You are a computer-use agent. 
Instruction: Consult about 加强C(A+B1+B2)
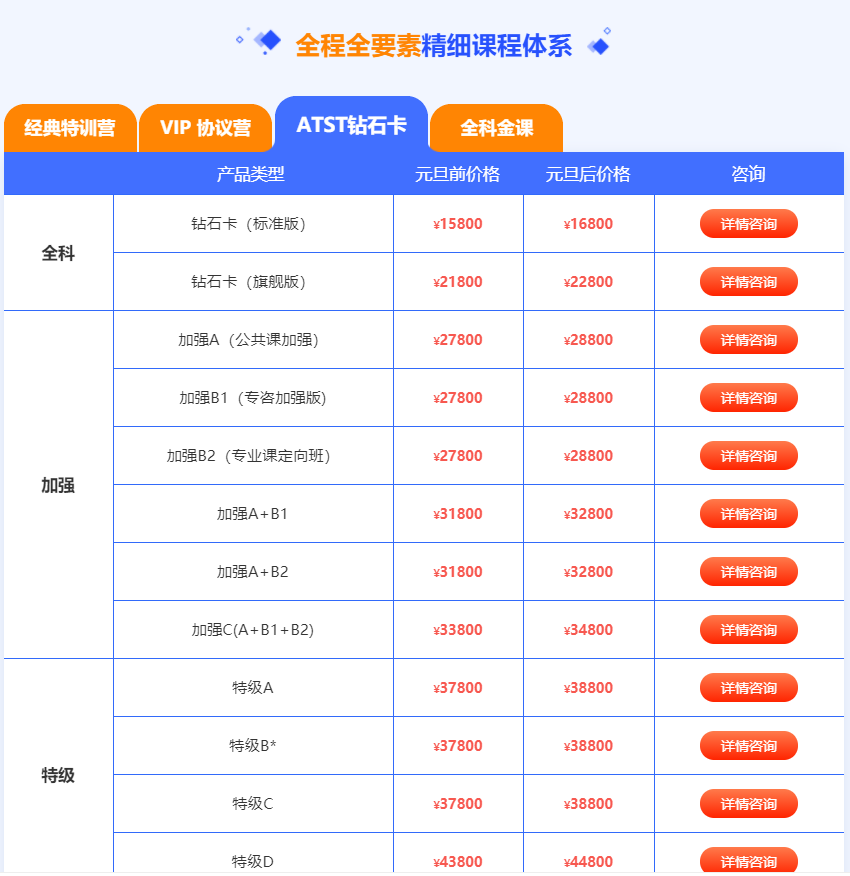pyautogui.click(x=748, y=630)
